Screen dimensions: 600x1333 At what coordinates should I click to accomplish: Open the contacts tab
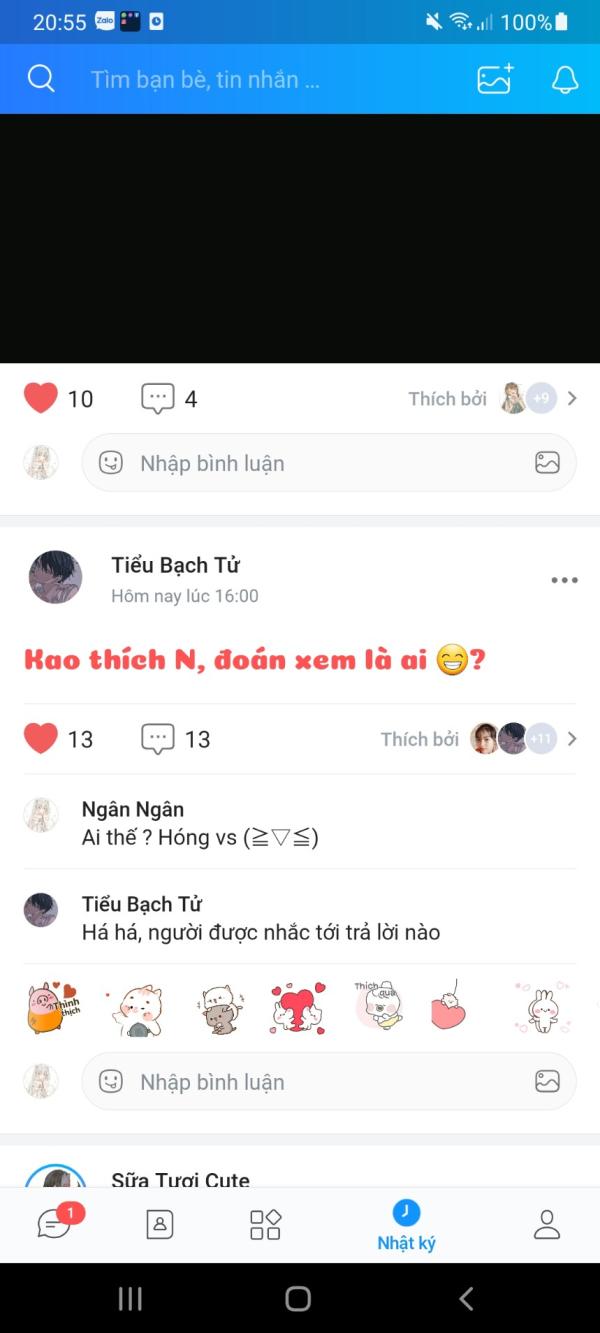160,1223
